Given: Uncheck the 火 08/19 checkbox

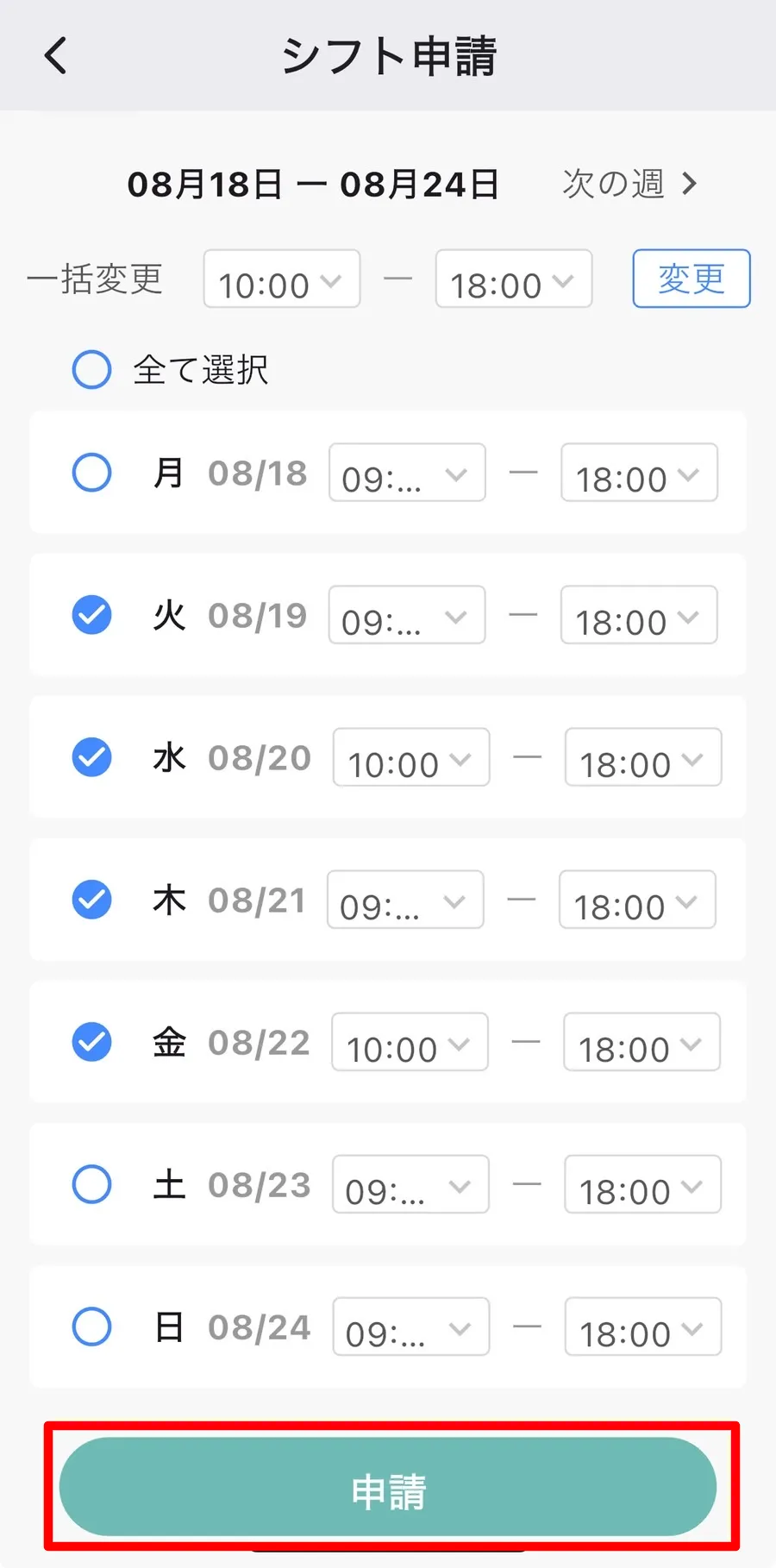Looking at the screenshot, I should pos(91,615).
